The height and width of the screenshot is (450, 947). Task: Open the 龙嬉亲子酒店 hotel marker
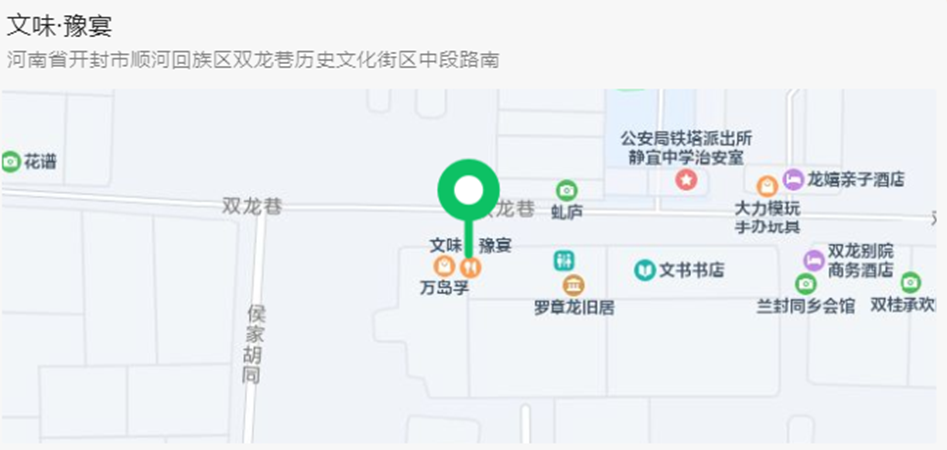coord(793,179)
